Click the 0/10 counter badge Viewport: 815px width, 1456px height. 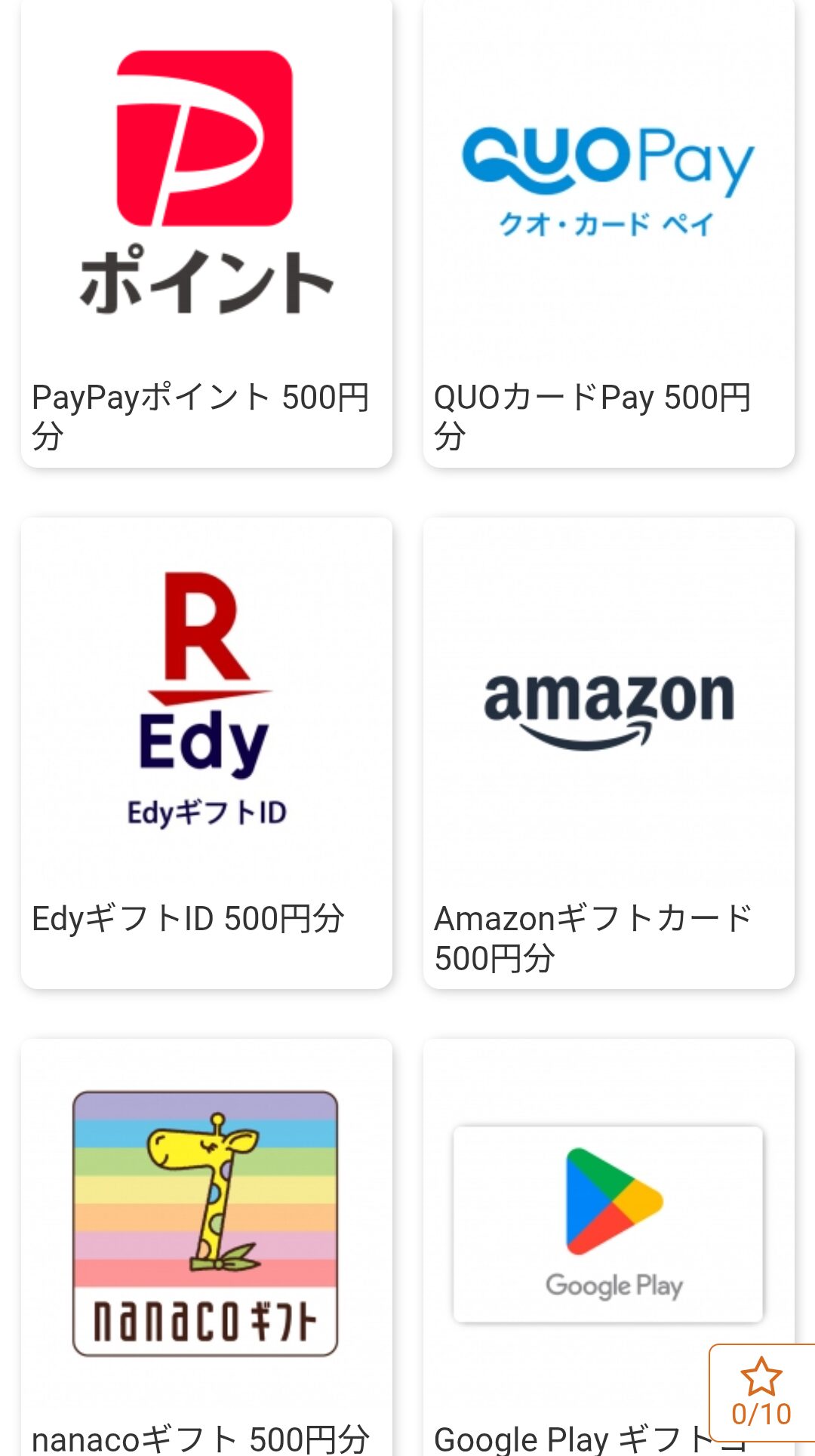tap(764, 1415)
